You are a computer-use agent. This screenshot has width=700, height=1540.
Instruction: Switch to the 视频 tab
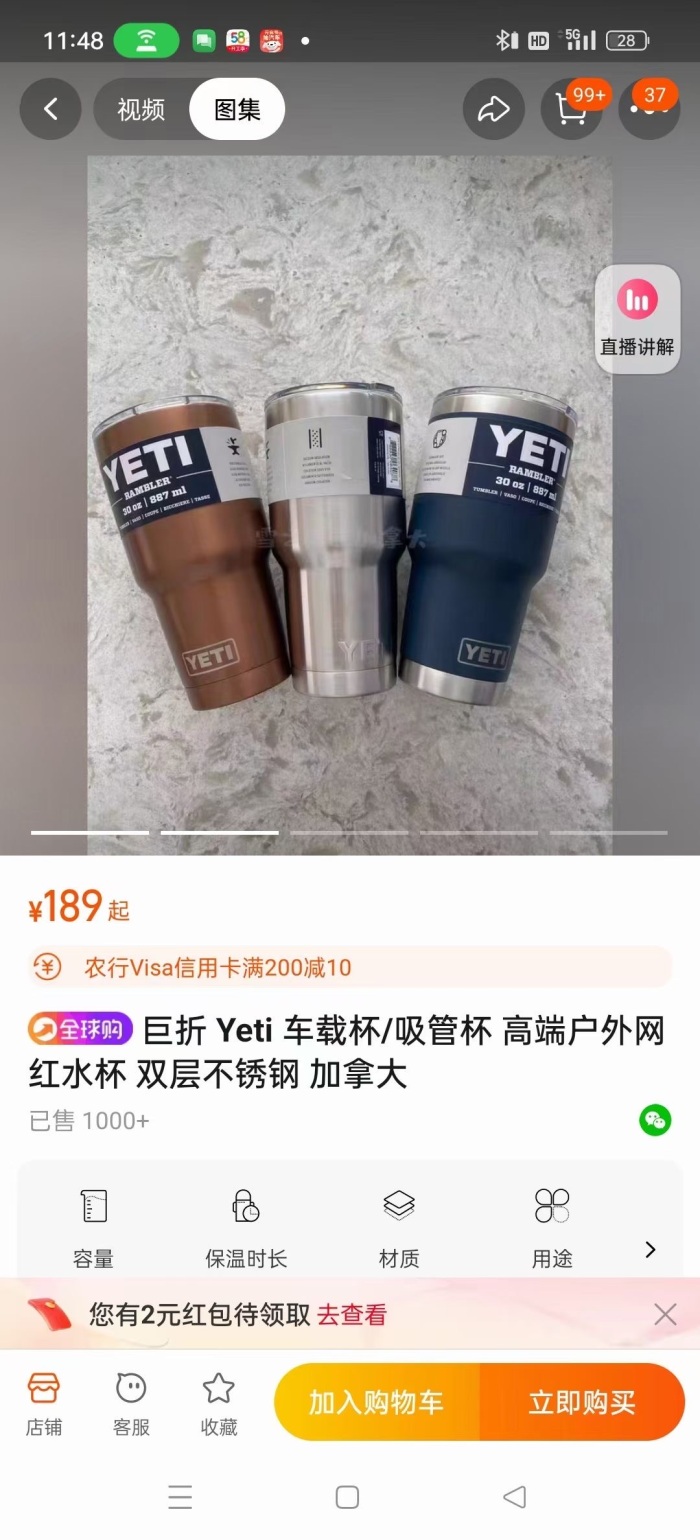[x=141, y=109]
